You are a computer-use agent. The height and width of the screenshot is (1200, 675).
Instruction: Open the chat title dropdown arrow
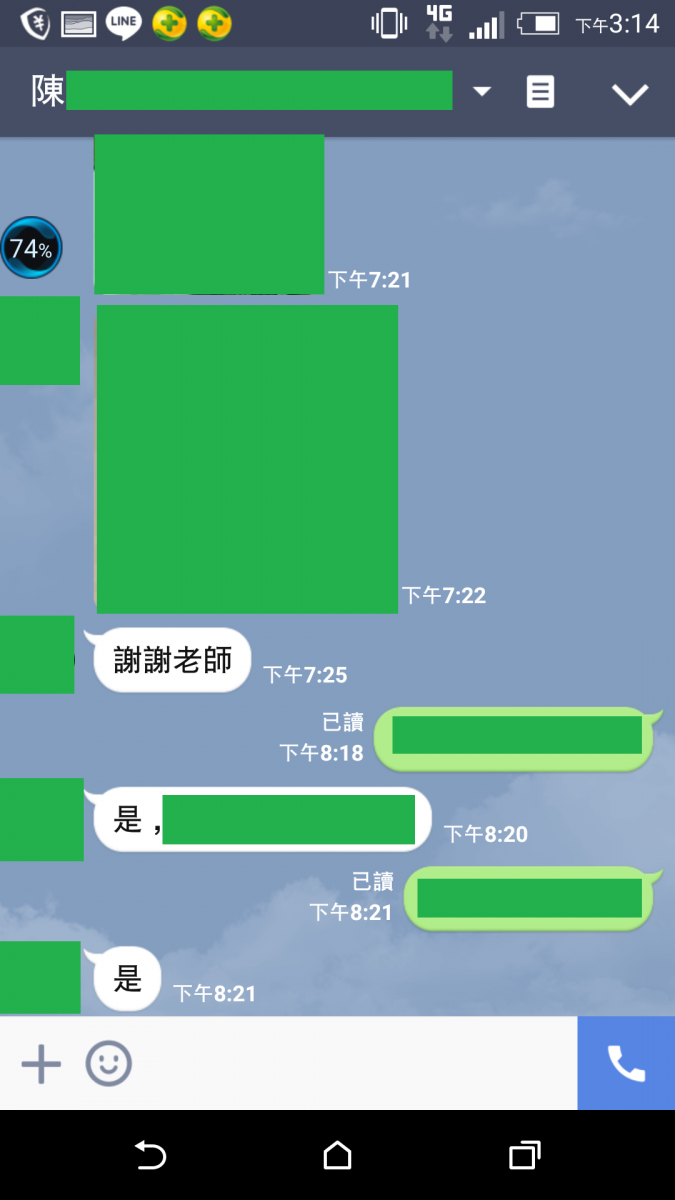click(482, 92)
